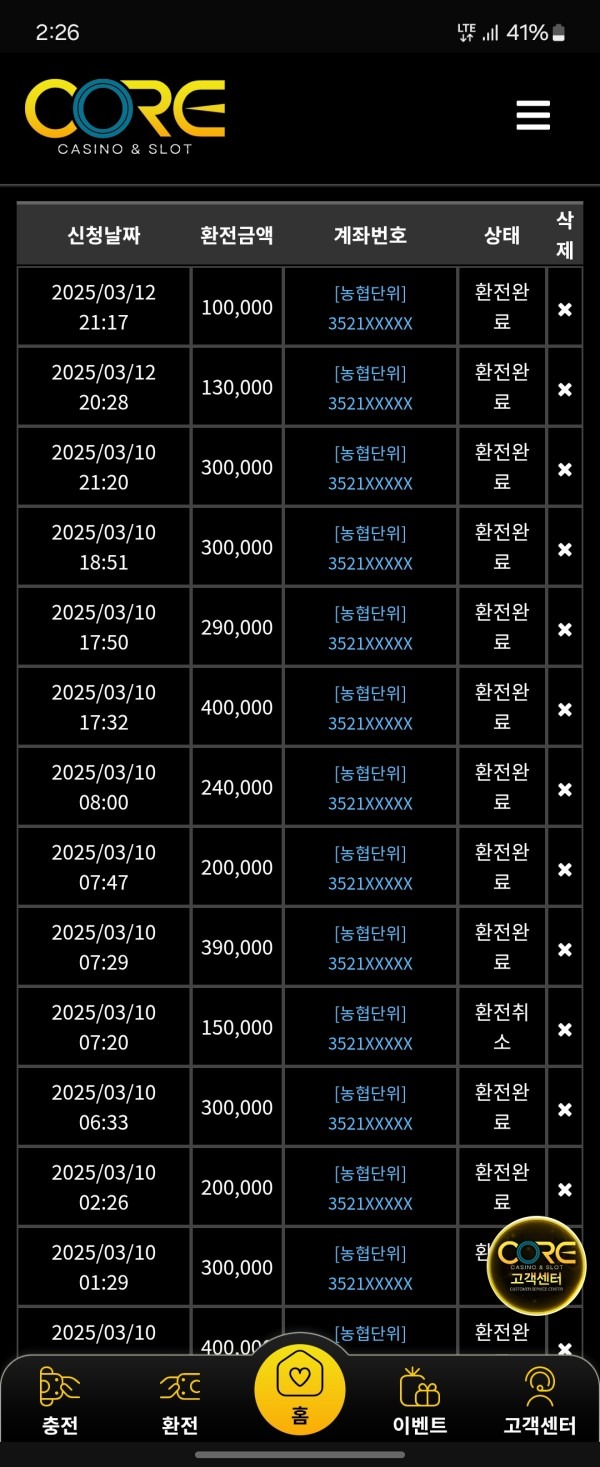Open the 이벤트 tab
600x1467 pixels.
[x=420, y=1402]
